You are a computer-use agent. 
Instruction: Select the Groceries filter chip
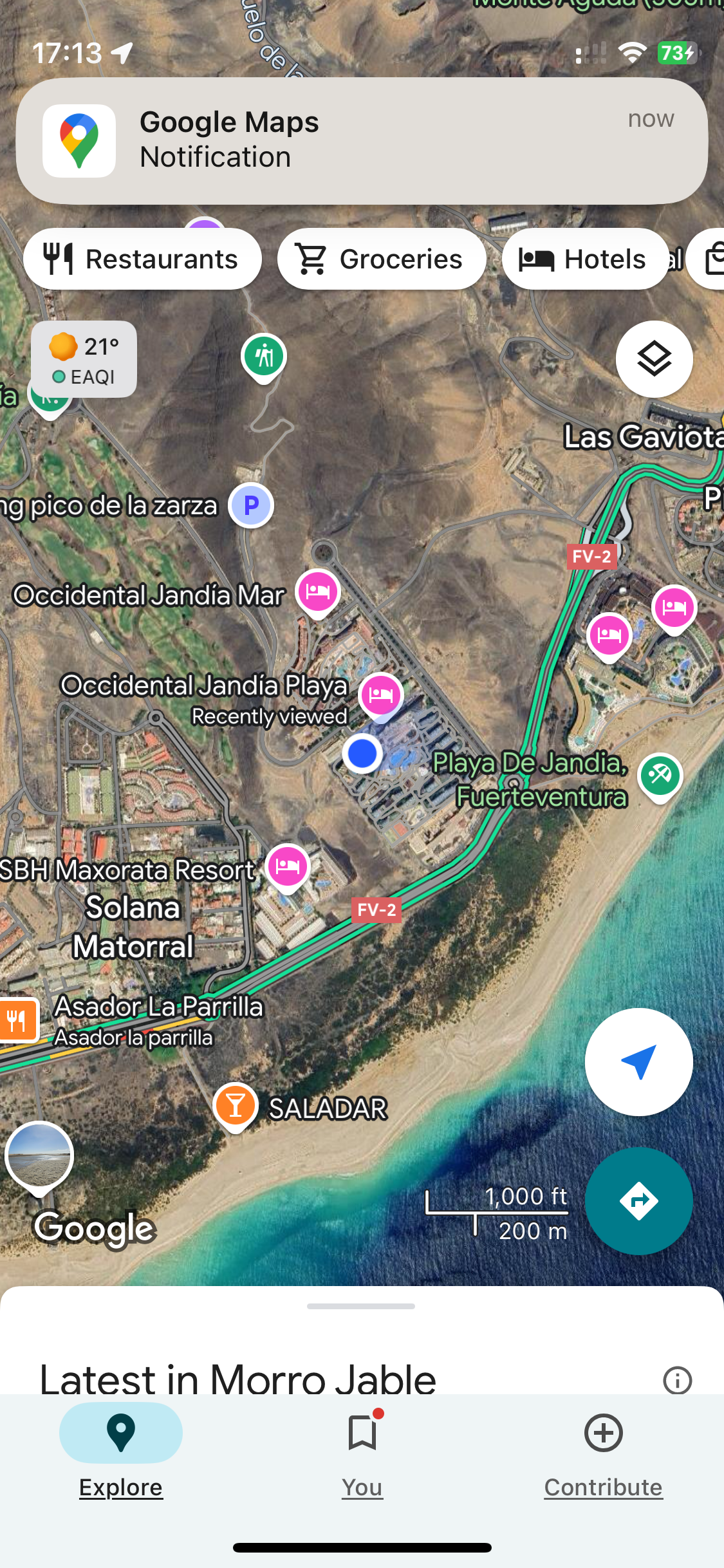point(381,259)
